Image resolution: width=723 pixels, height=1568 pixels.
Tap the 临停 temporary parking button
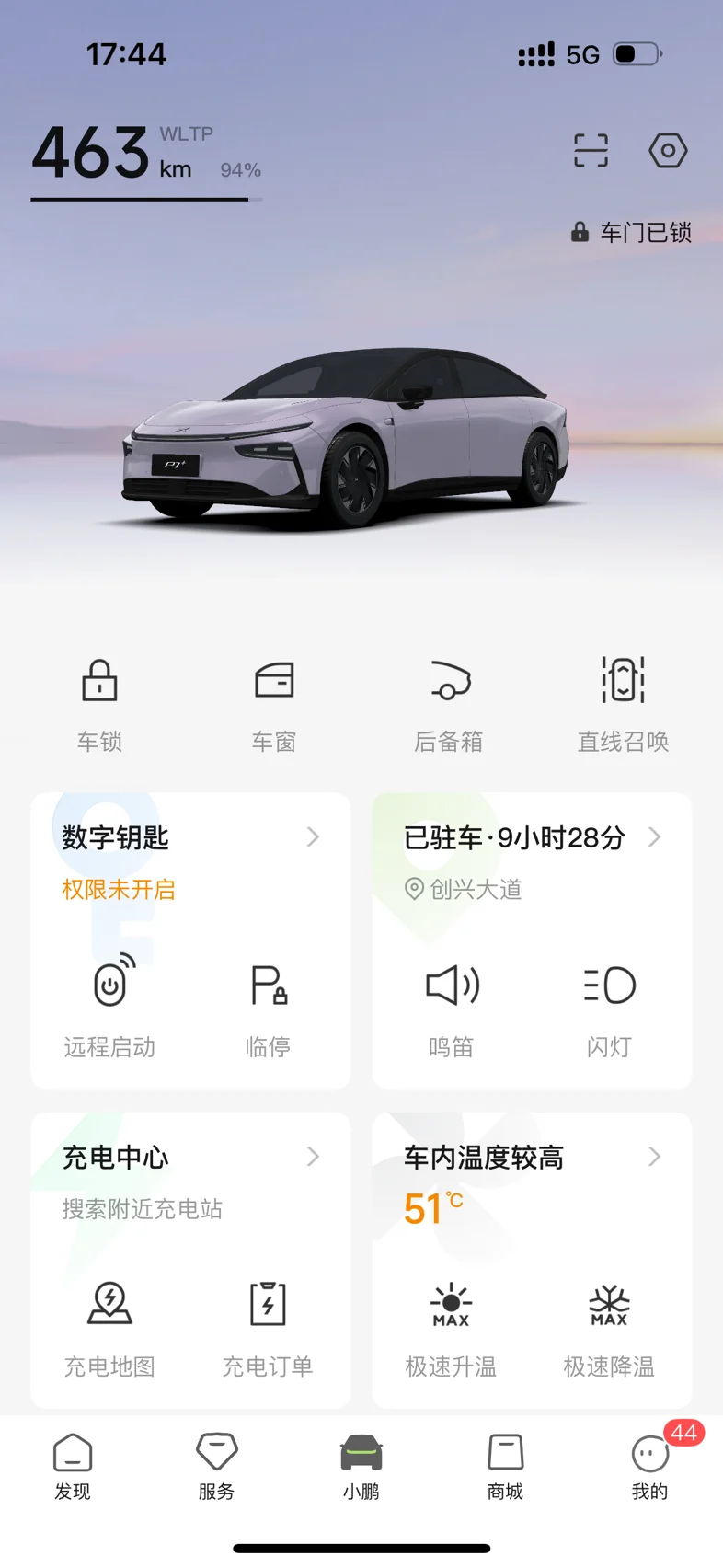(268, 1007)
